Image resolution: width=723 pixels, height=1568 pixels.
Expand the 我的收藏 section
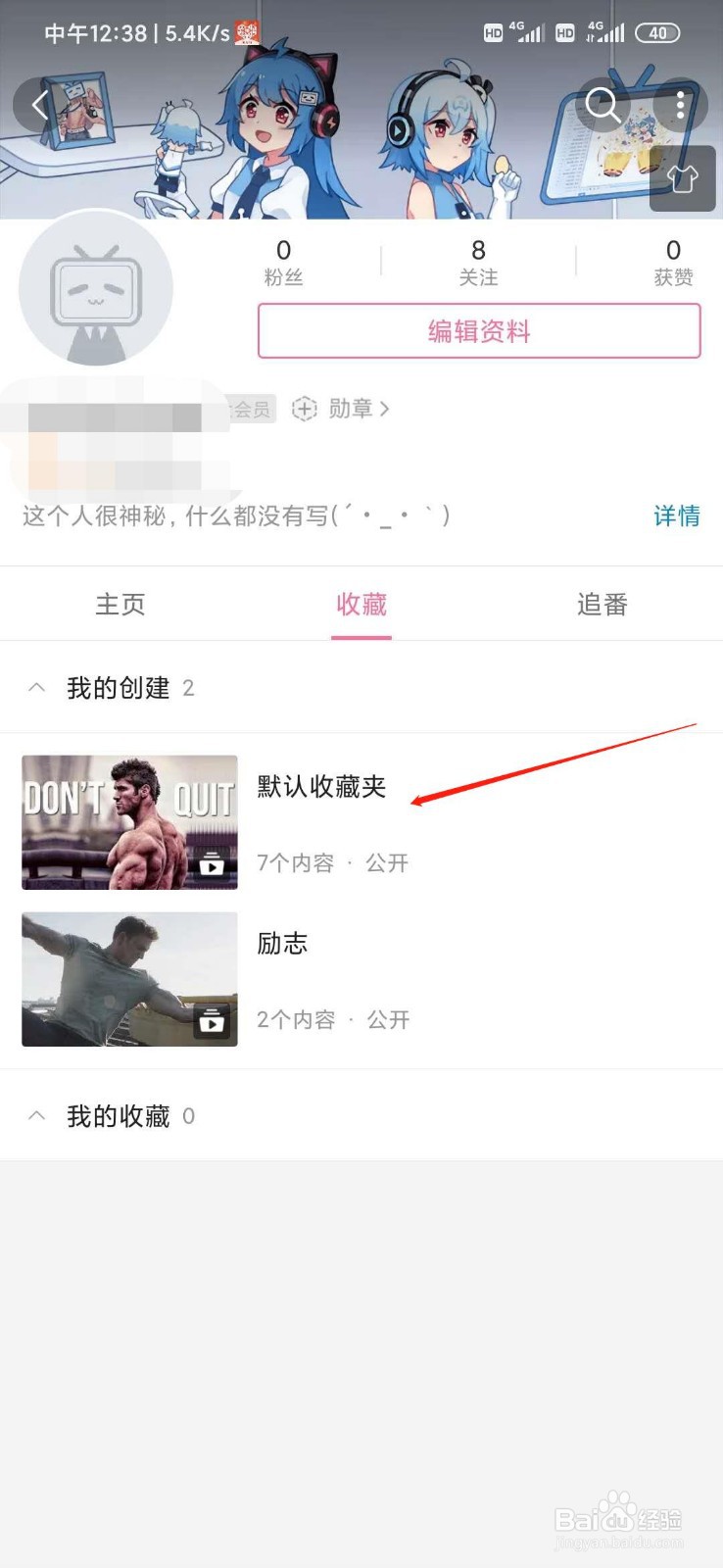36,1115
